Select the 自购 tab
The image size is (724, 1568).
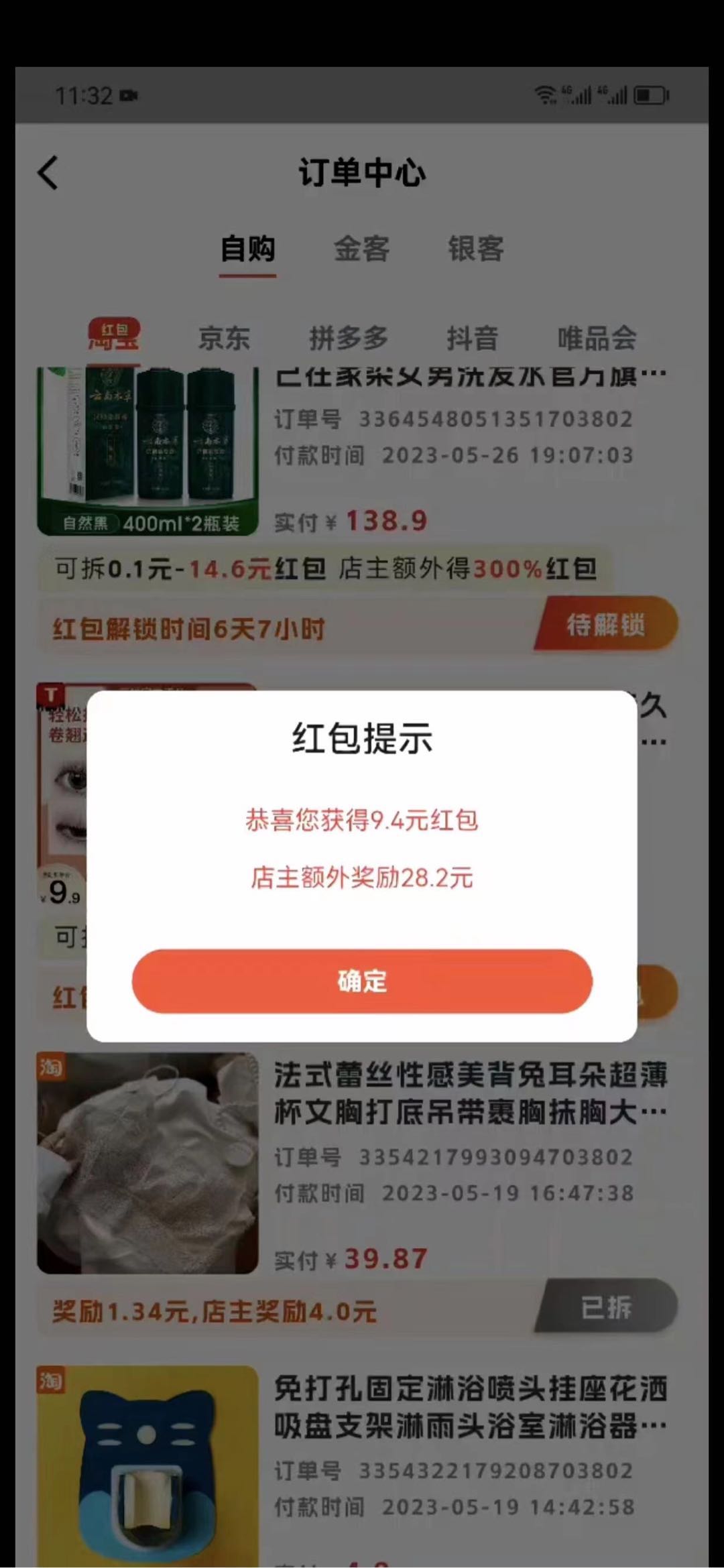click(248, 249)
